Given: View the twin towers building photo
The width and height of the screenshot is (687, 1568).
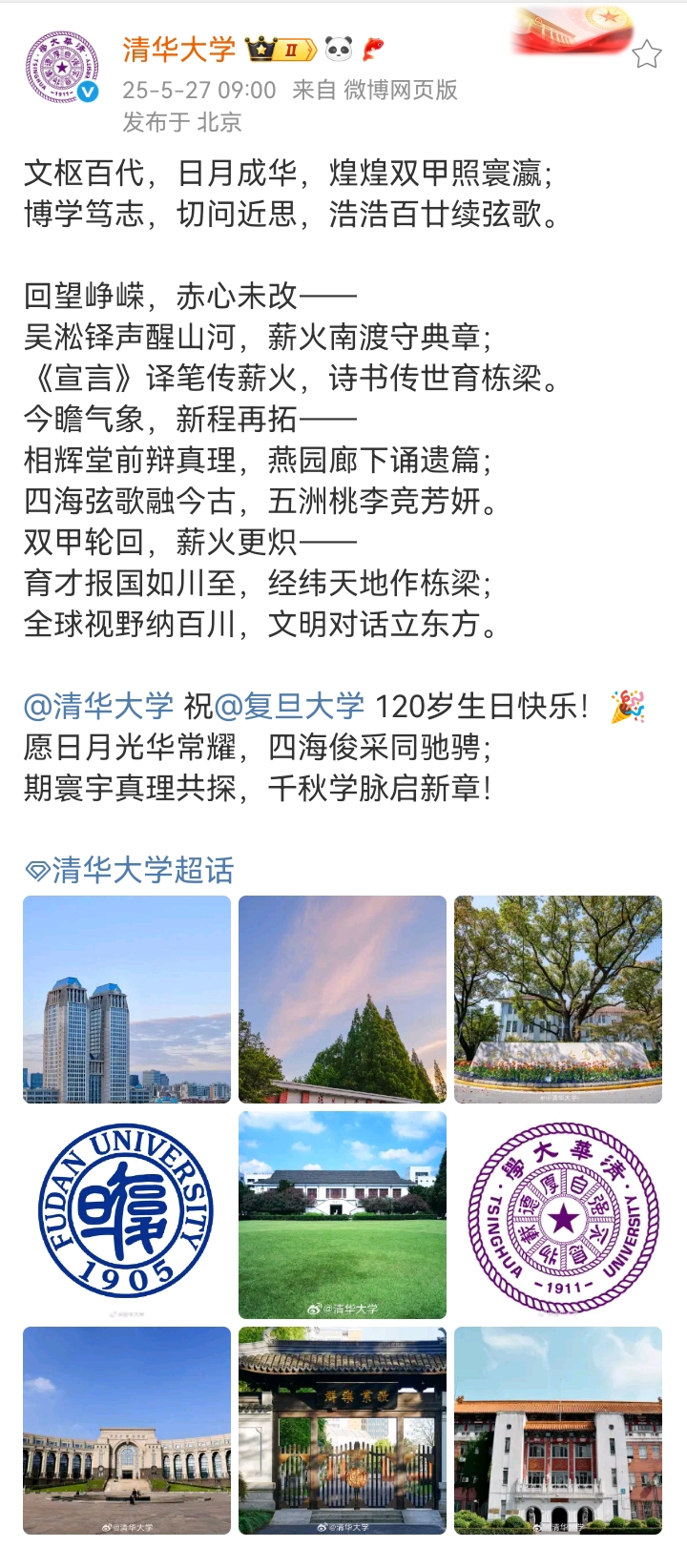Looking at the screenshot, I should 127,999.
